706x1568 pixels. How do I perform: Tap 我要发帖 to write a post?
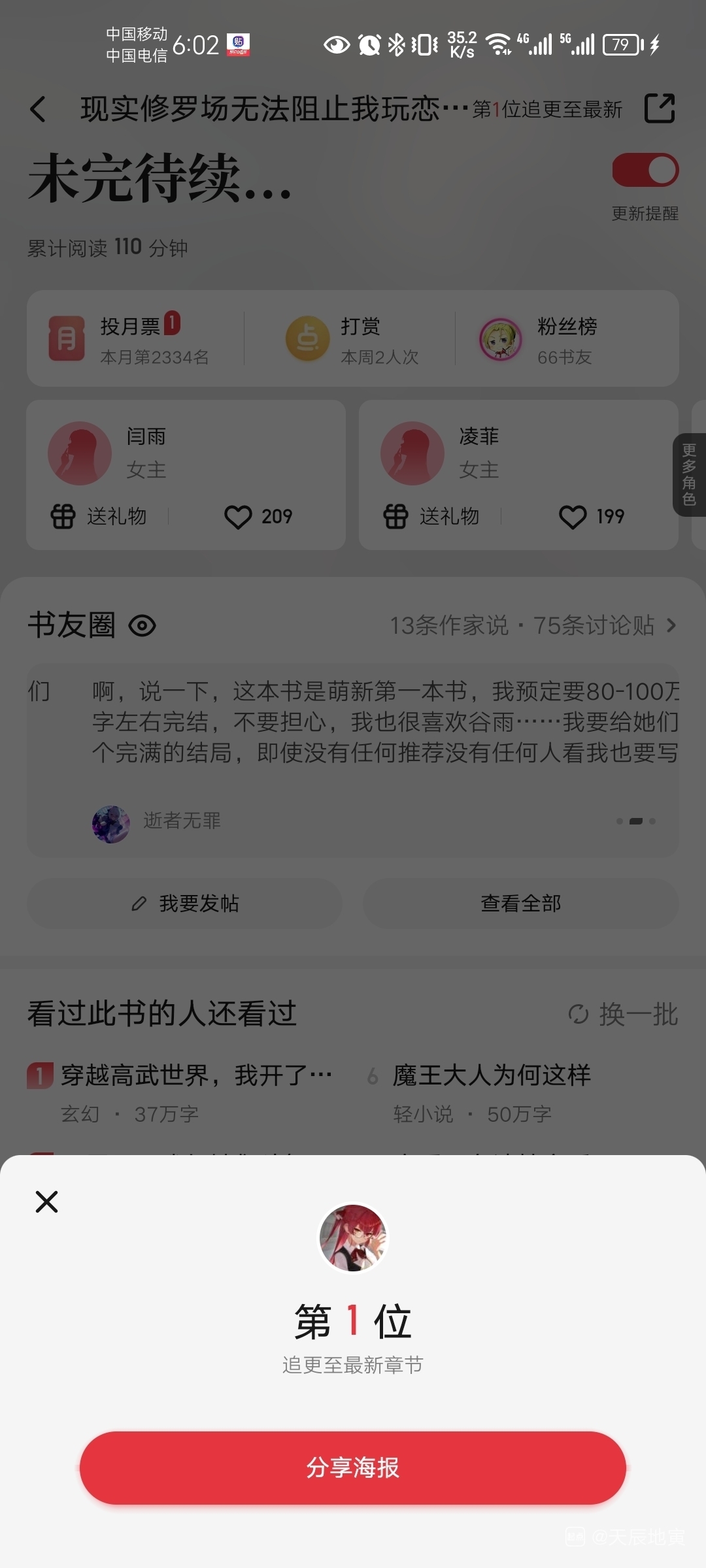click(185, 904)
